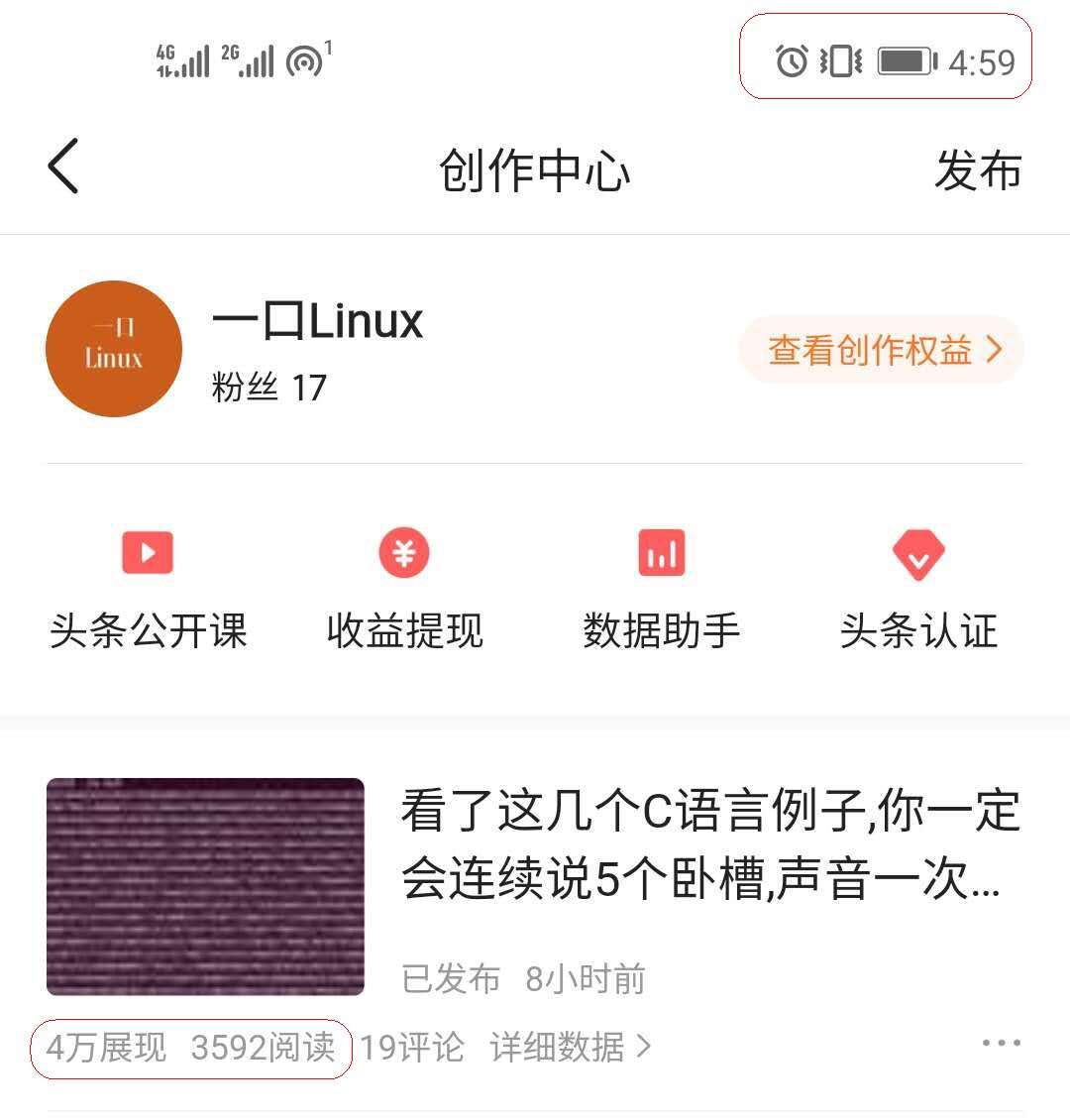Tap 发布 to publish new content
The height and width of the screenshot is (1120, 1070).
coord(977,169)
